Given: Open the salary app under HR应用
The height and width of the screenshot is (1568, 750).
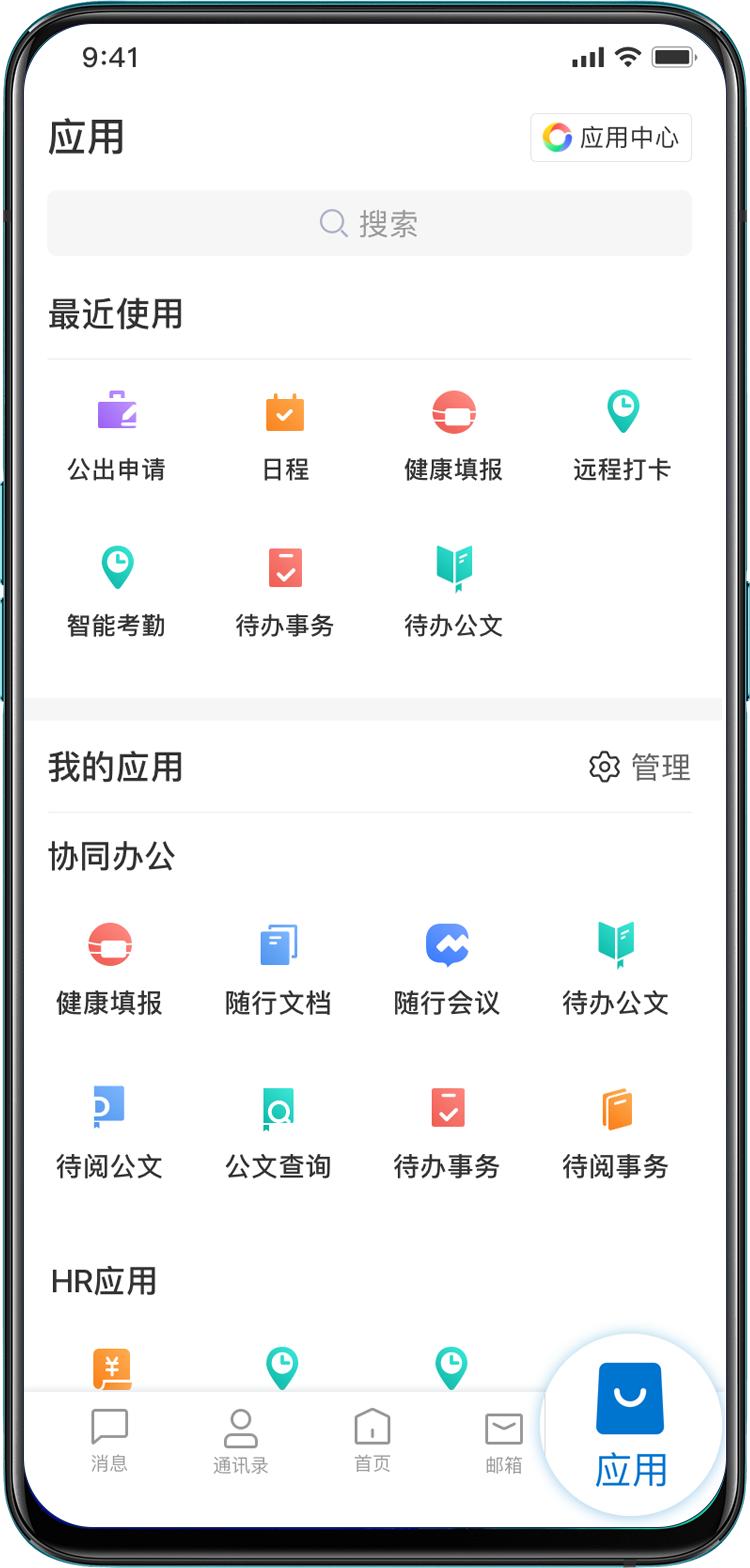Looking at the screenshot, I should tap(112, 1365).
